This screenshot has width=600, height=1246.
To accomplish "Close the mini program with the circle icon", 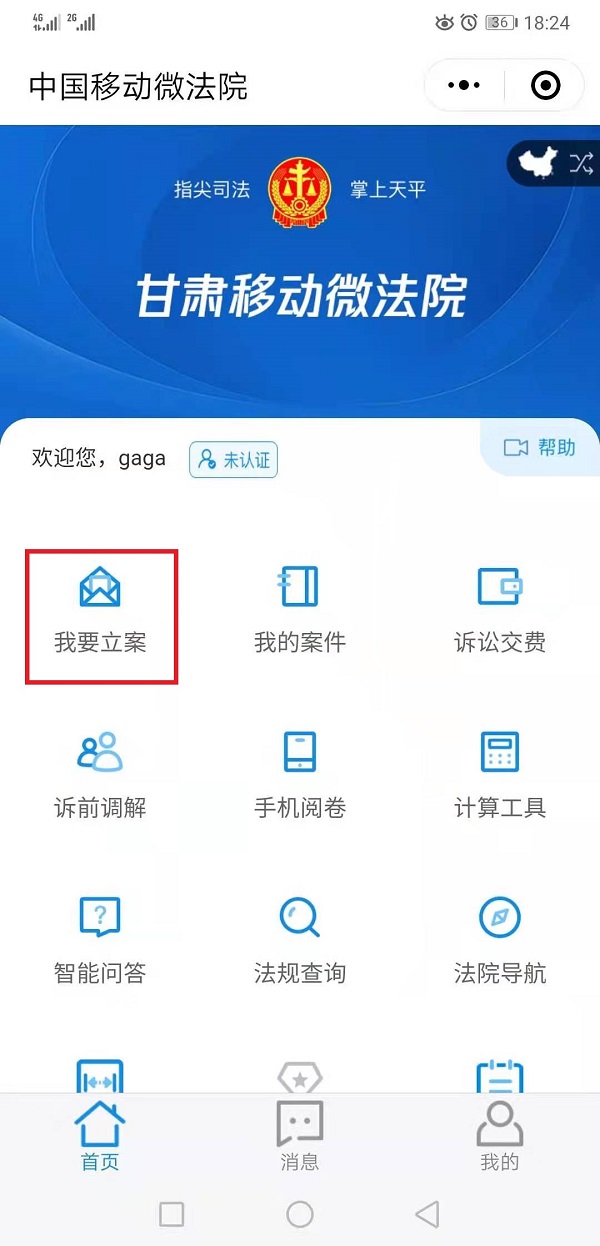I will [545, 86].
